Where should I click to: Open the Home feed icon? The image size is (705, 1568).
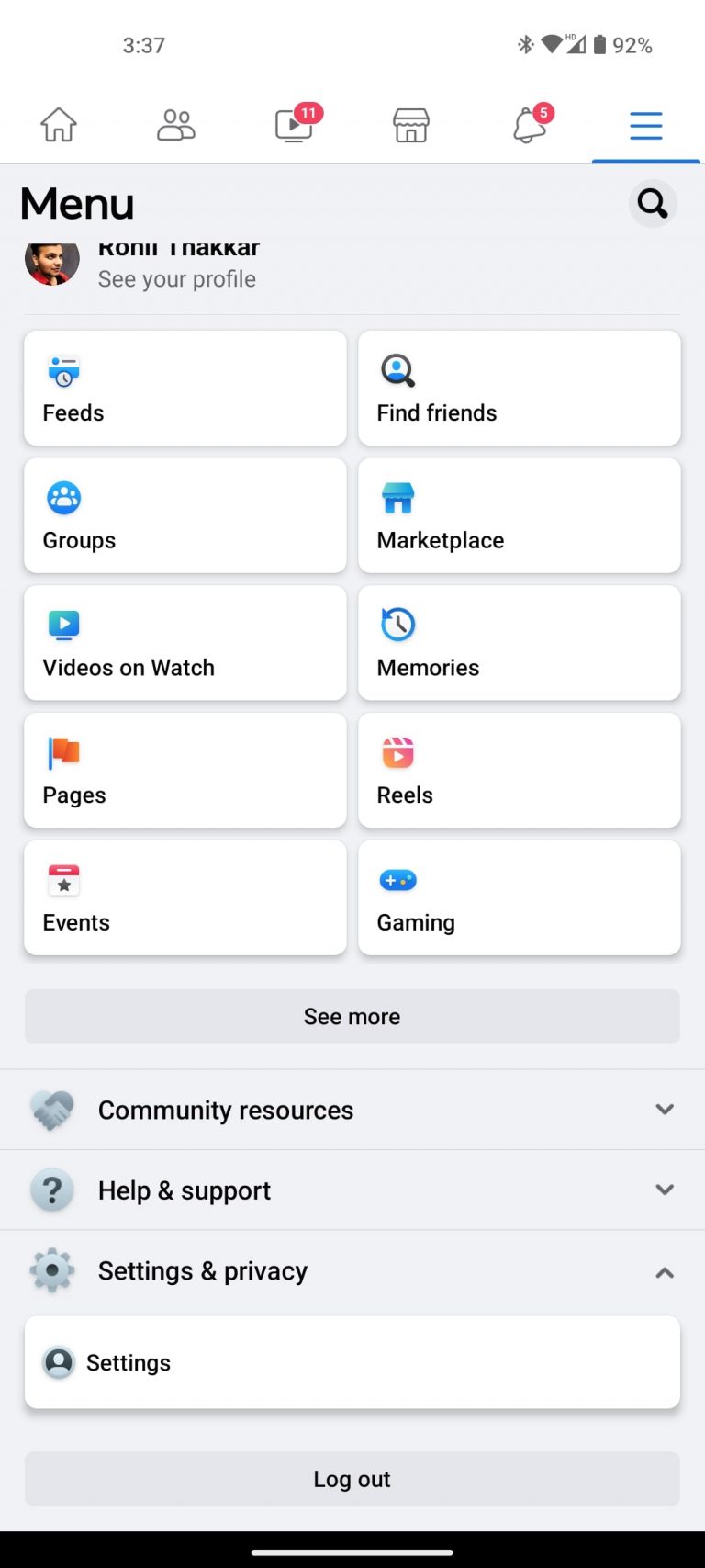point(58,125)
